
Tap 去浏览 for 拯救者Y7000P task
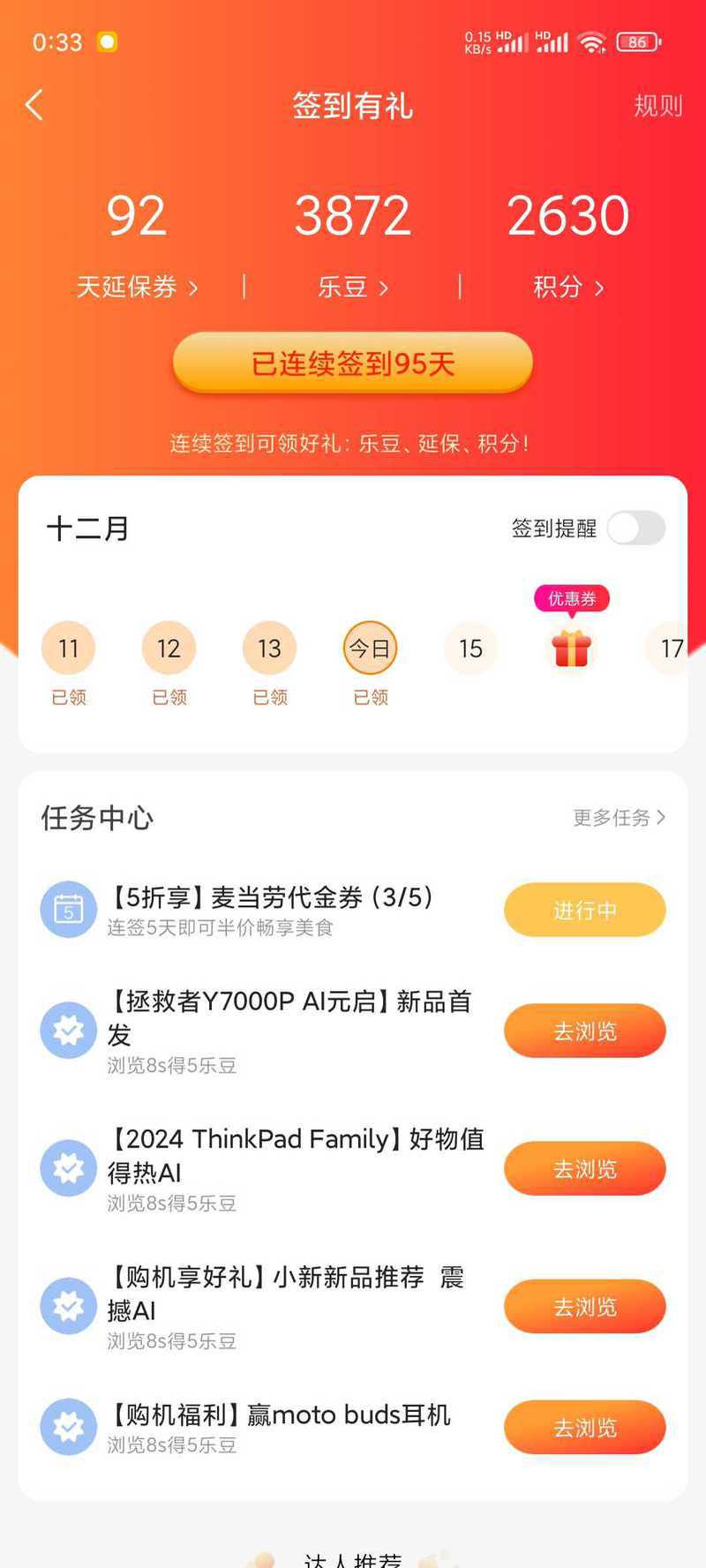point(584,1031)
